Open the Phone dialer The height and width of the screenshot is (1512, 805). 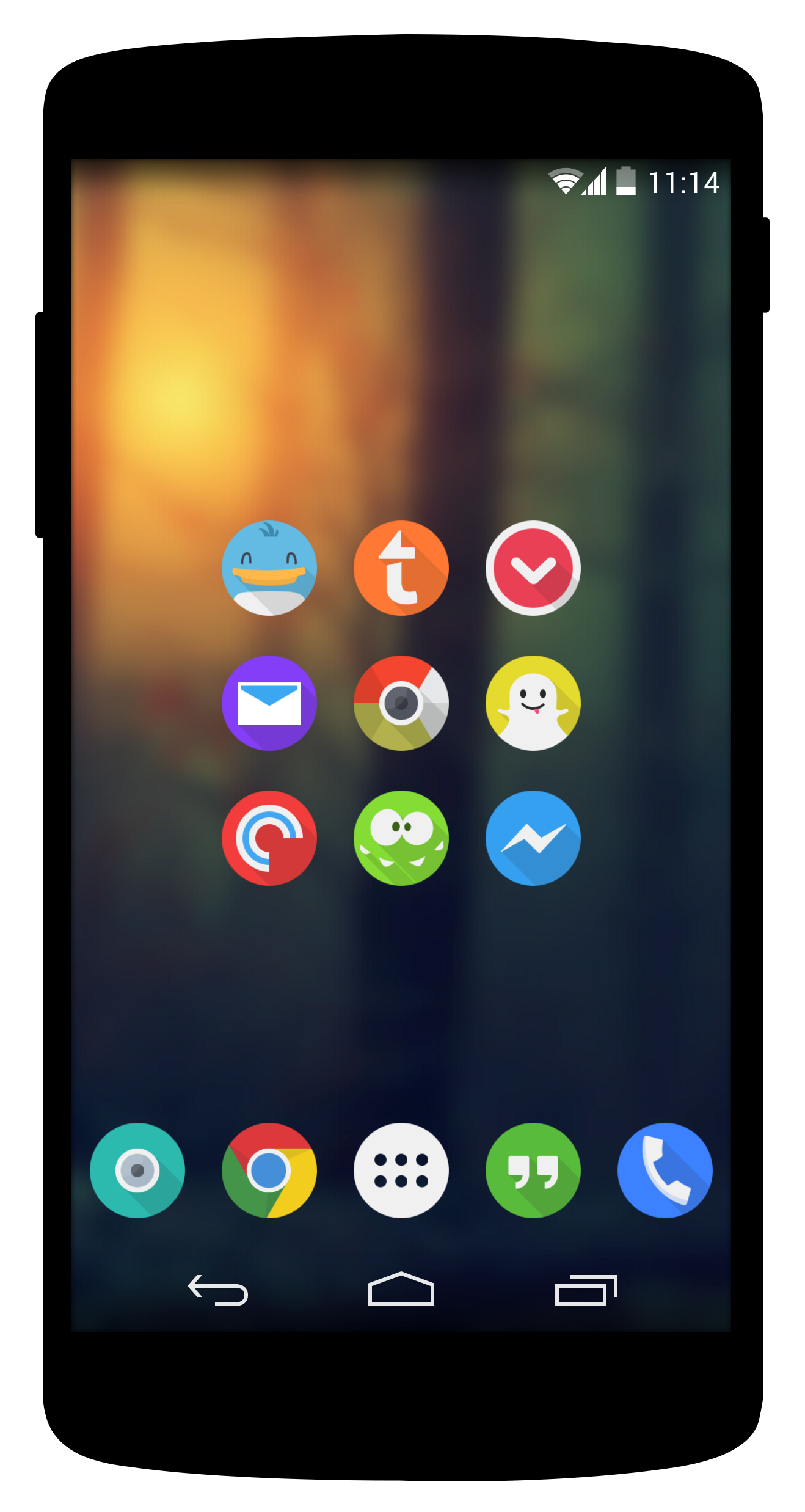coord(665,1170)
